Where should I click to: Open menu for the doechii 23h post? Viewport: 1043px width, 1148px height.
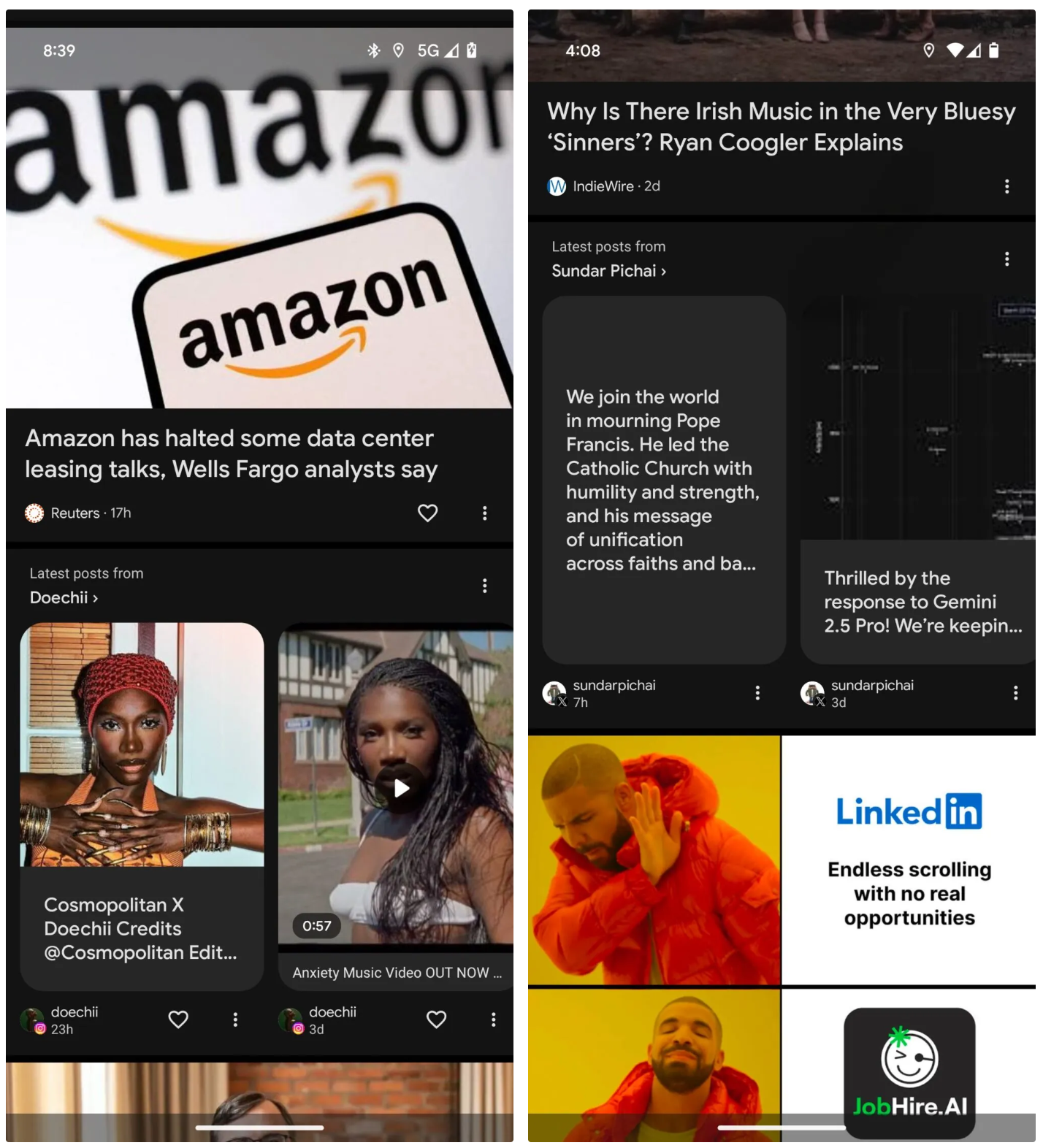pos(235,1019)
